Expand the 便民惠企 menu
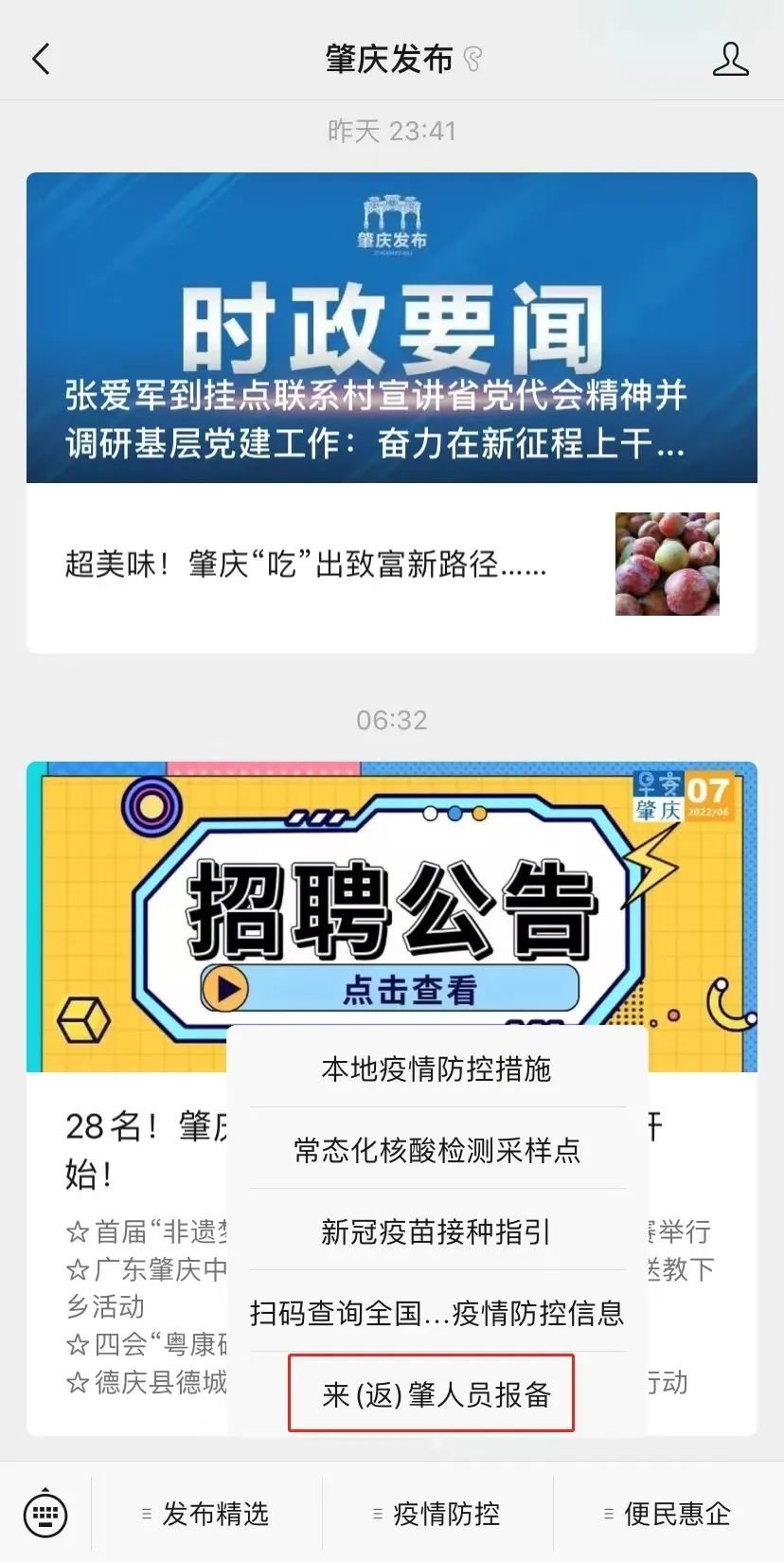Viewport: 784px width, 1562px height. [668, 1514]
